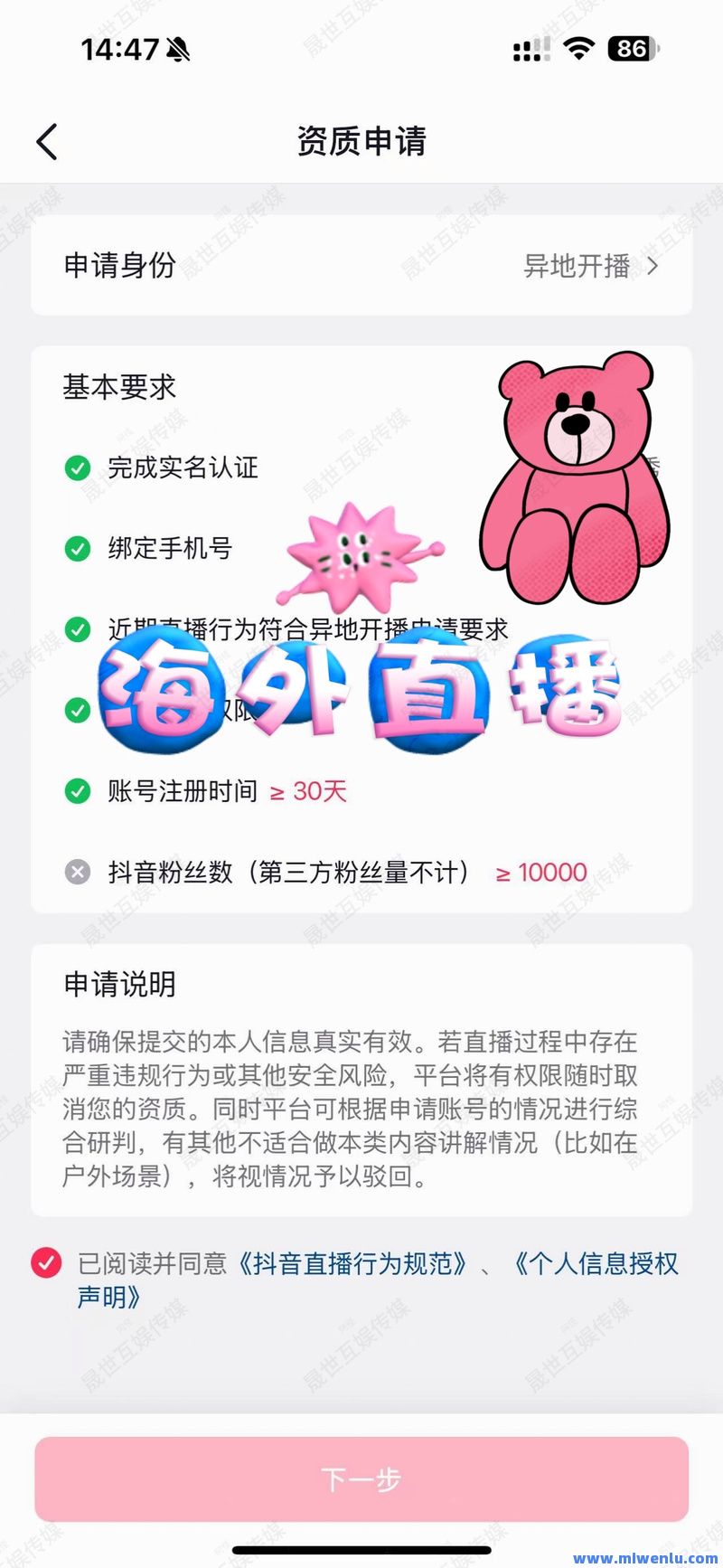Tap the 下一步 button
Viewport: 723px width, 1568px height.
[361, 1479]
